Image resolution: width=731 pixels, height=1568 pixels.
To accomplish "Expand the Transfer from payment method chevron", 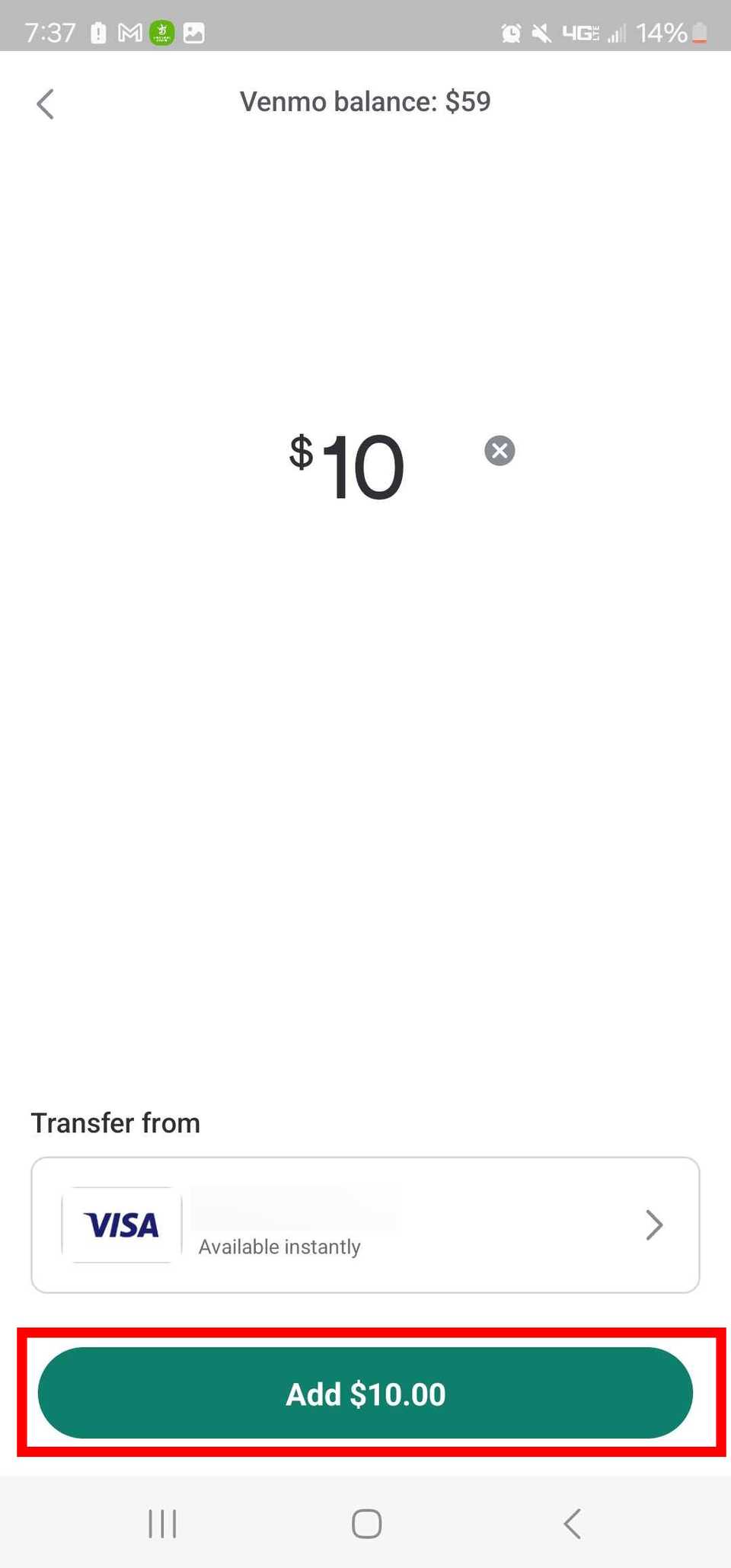I will coord(653,1225).
